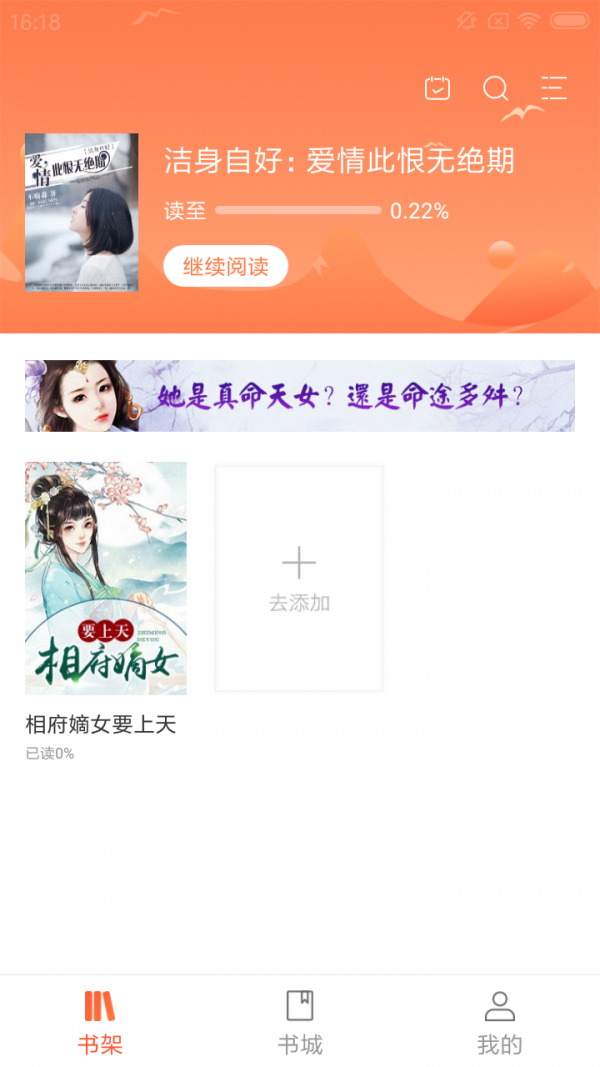Open the list menu icon
600x1067 pixels.
click(553, 89)
